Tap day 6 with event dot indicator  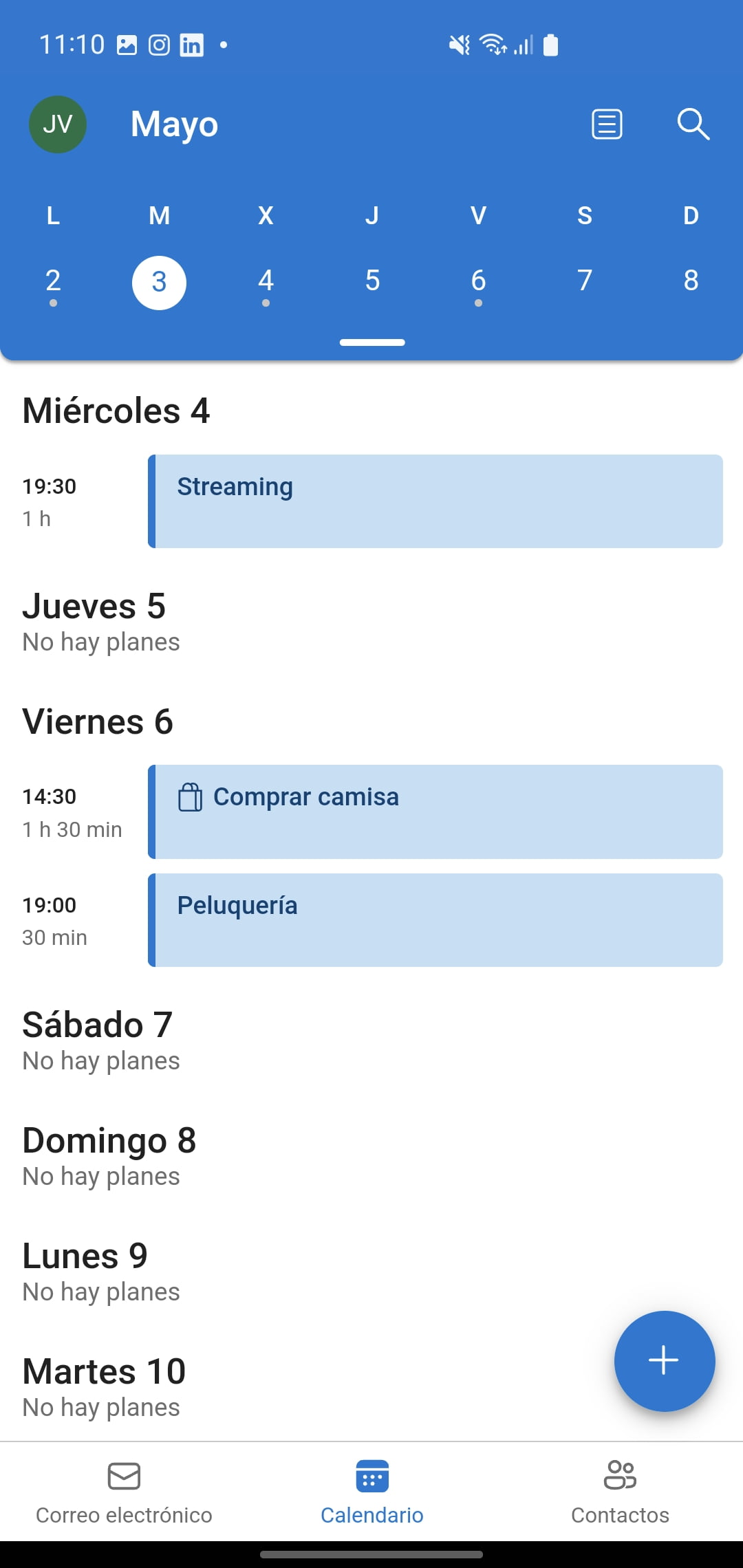(477, 281)
